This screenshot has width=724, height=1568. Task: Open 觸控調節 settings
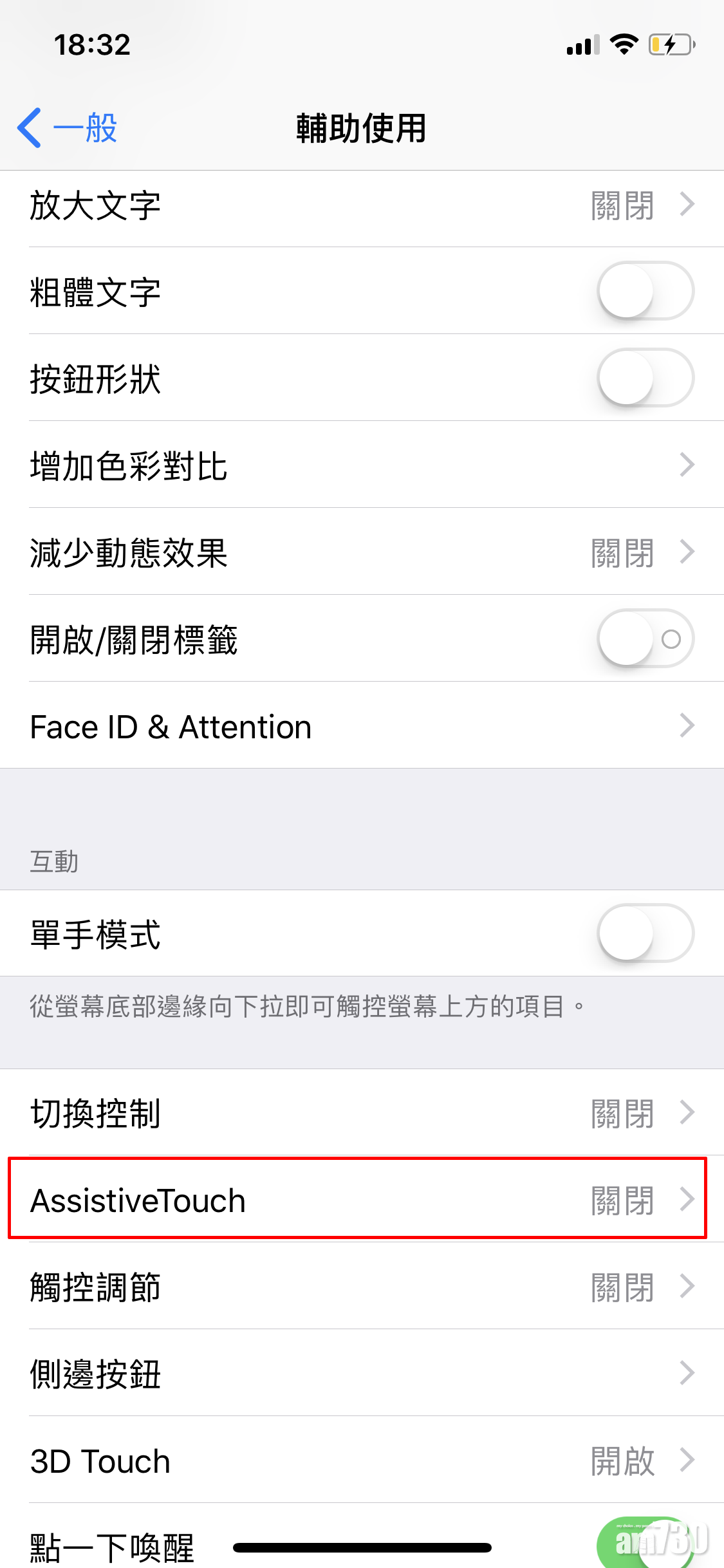pyautogui.click(x=362, y=1287)
